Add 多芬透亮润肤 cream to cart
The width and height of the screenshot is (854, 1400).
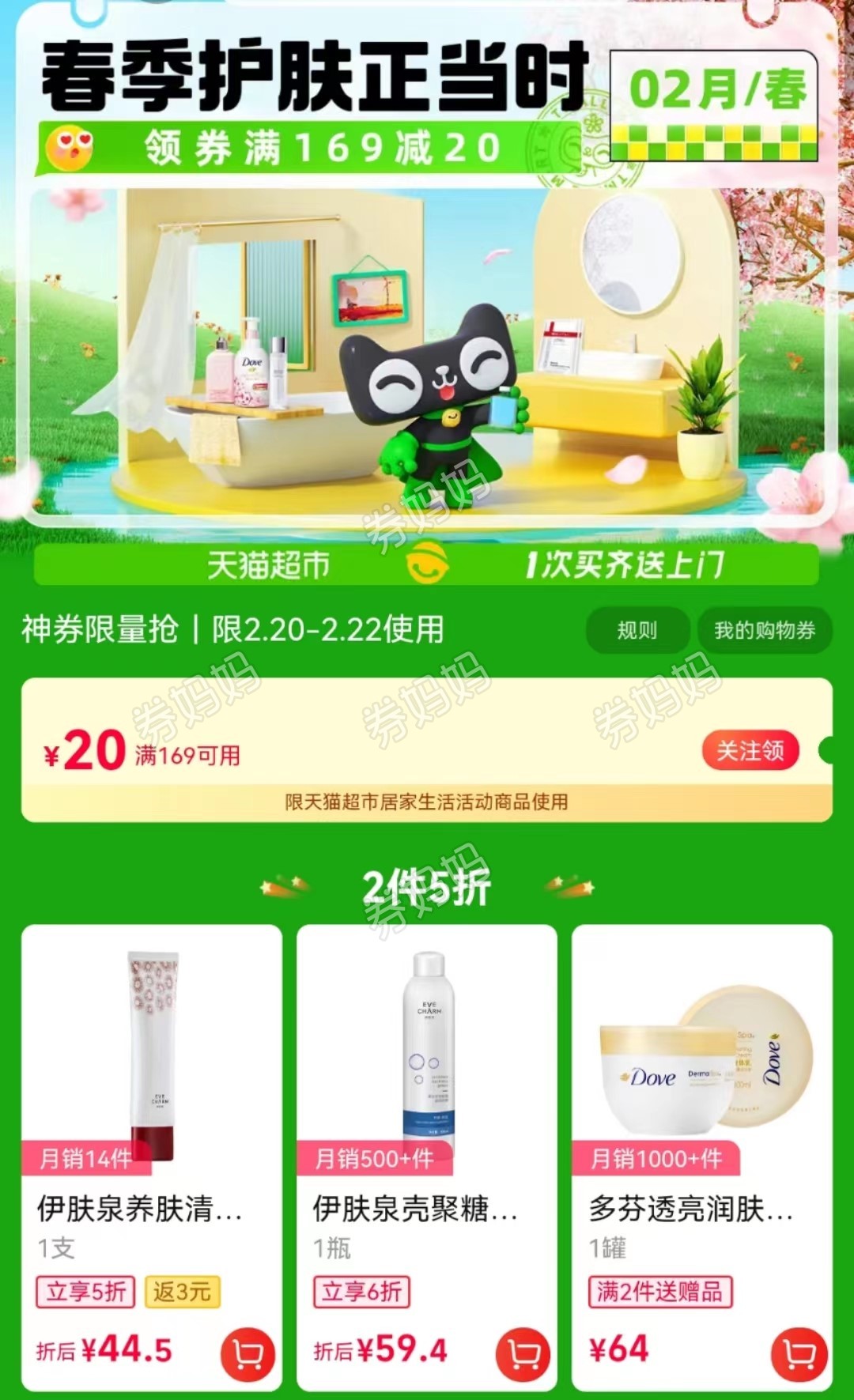pyautogui.click(x=799, y=1349)
